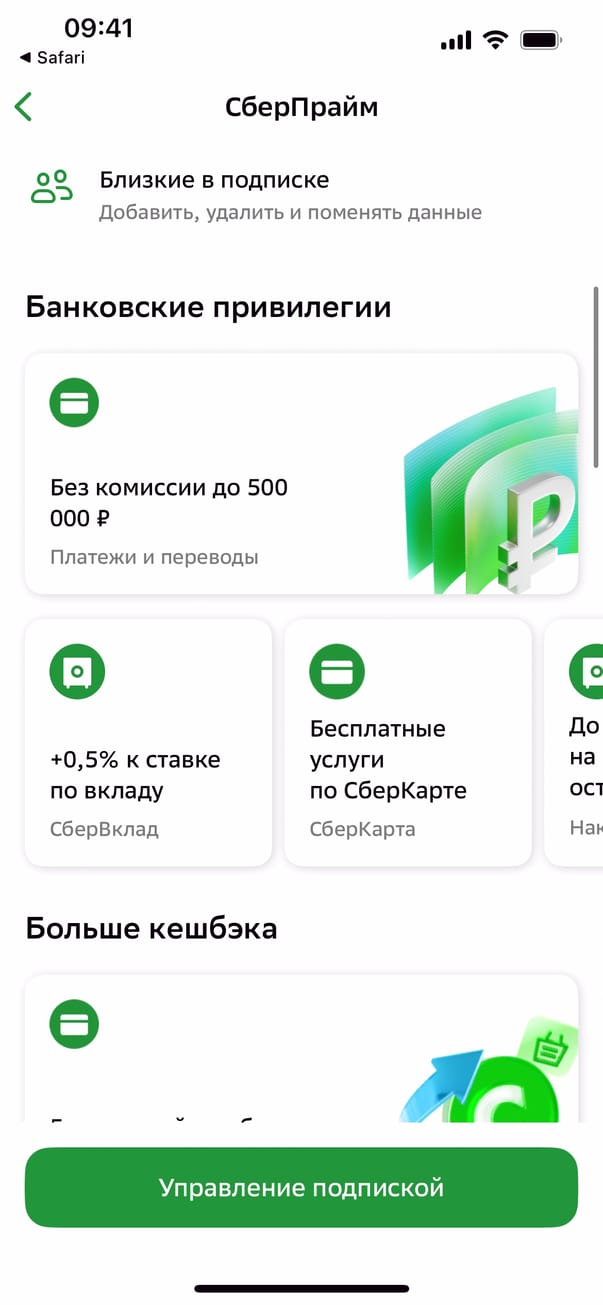The height and width of the screenshot is (1305, 603).
Task: Open Бесплатные услуги по СберКарте card
Action: [407, 742]
